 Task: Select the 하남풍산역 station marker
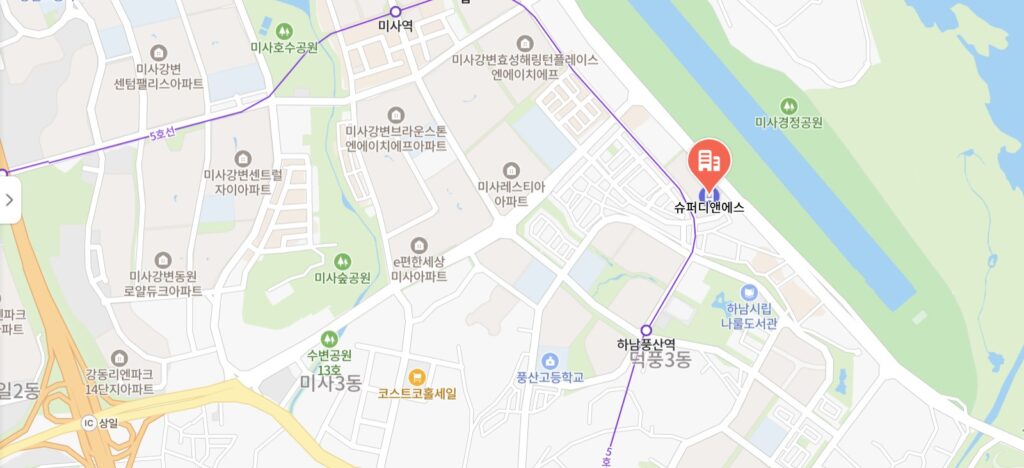point(646,330)
